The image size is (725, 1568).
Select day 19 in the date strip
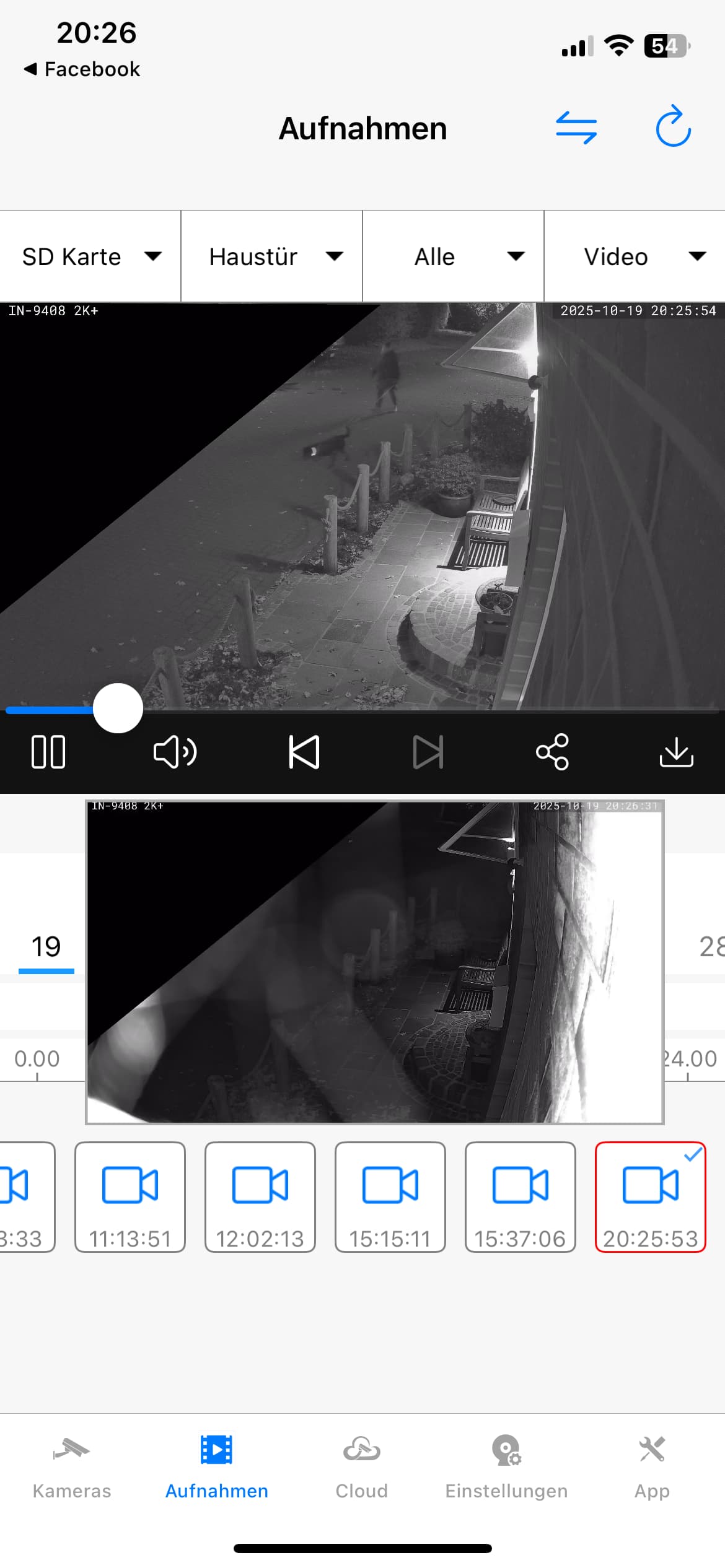pyautogui.click(x=46, y=947)
